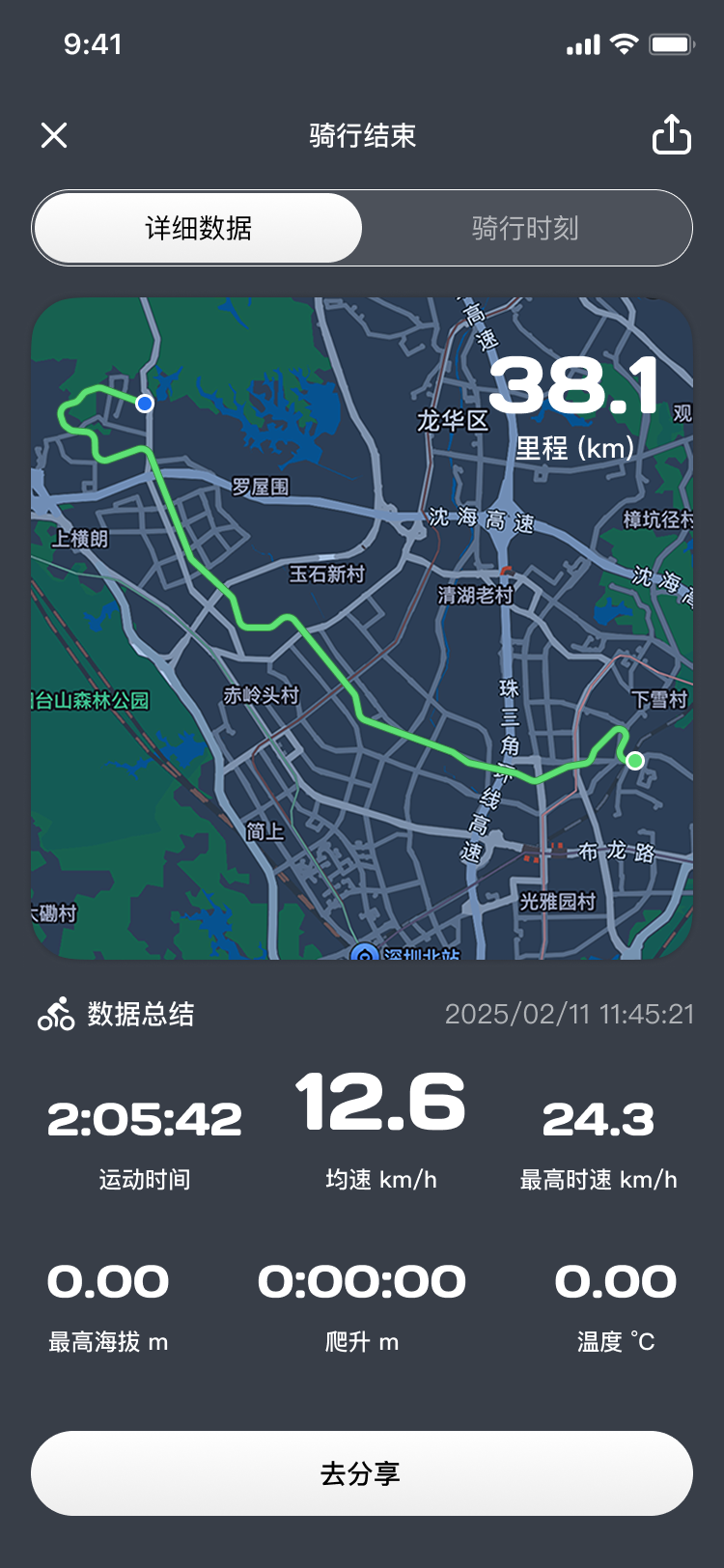Screen dimensions: 724x1568
Task: Select the 详细数据 tab
Action: point(198,228)
